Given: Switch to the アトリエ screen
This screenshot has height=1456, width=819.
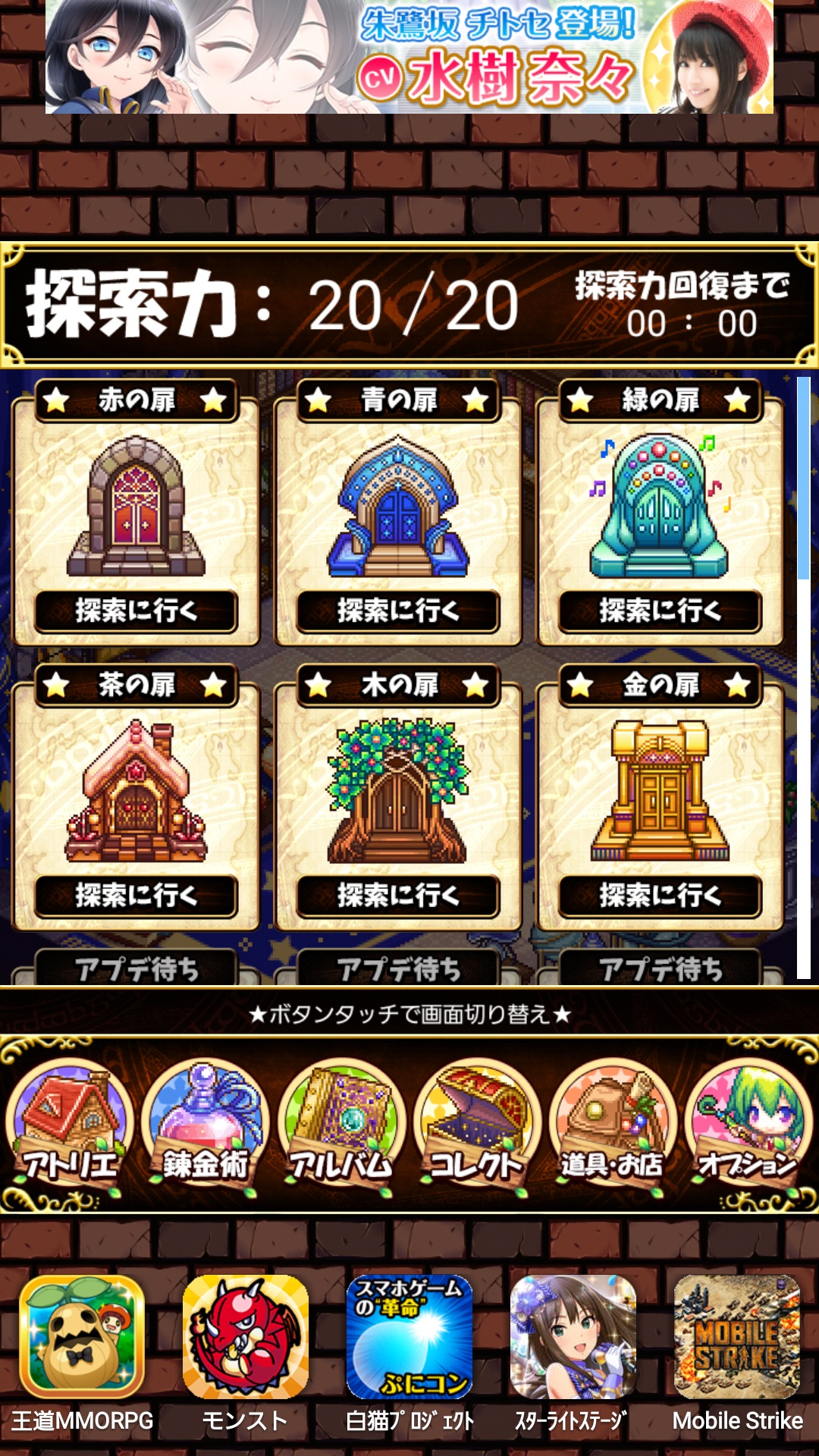Looking at the screenshot, I should tap(70, 1128).
